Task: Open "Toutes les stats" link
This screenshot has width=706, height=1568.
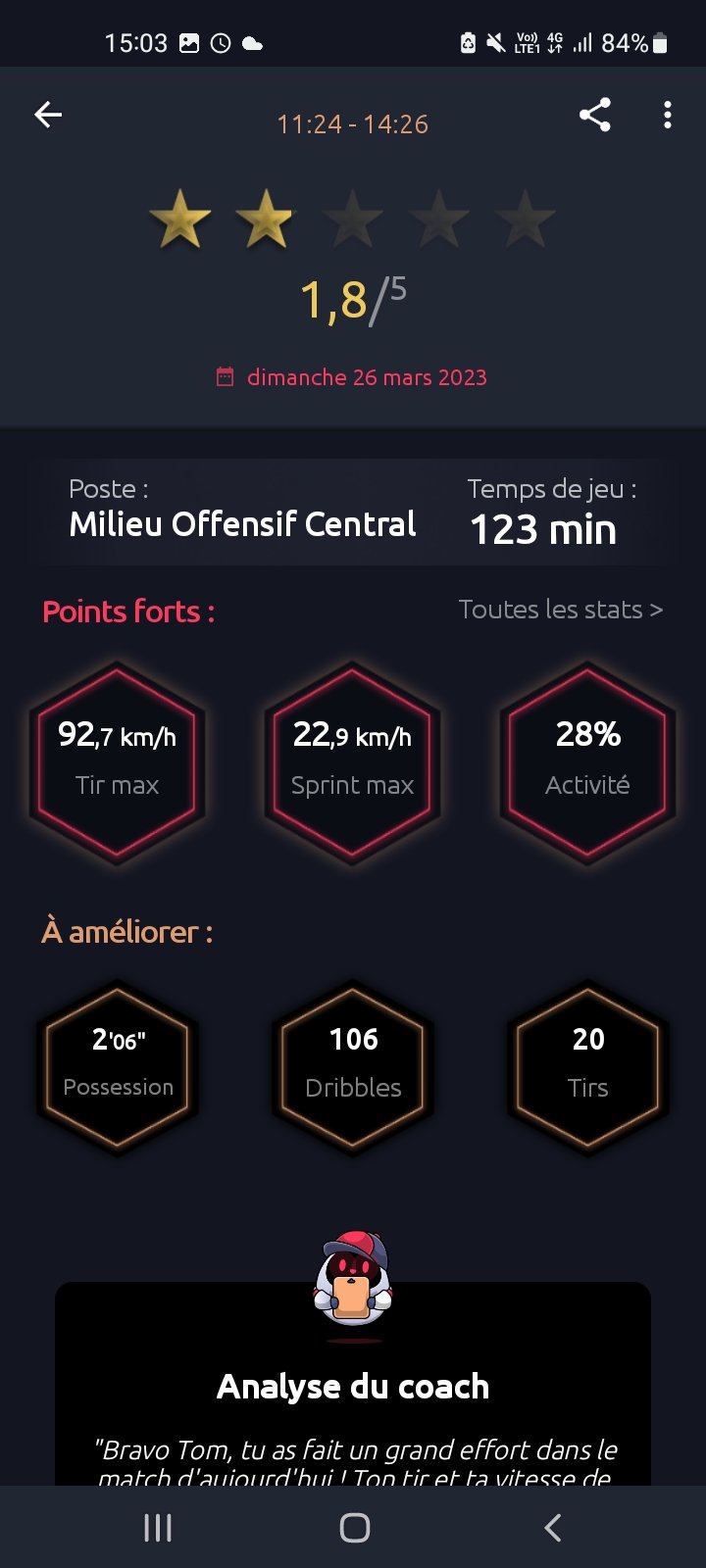Action: coord(561,610)
